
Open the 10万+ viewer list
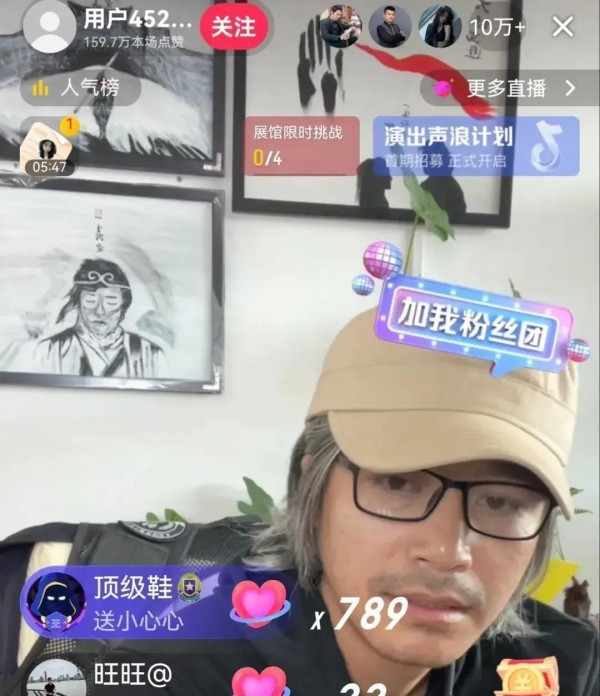pos(497,27)
